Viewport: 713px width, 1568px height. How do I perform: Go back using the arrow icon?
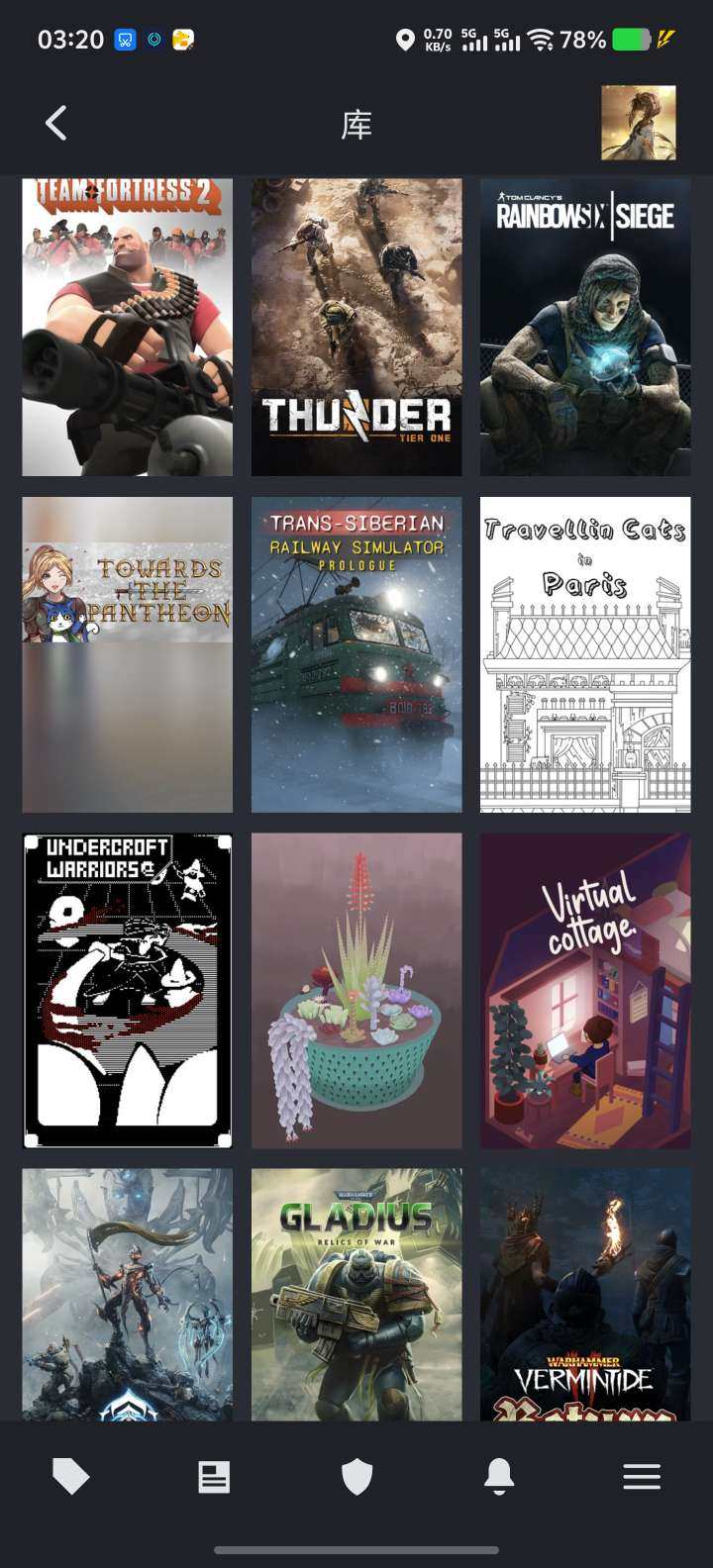coord(56,124)
